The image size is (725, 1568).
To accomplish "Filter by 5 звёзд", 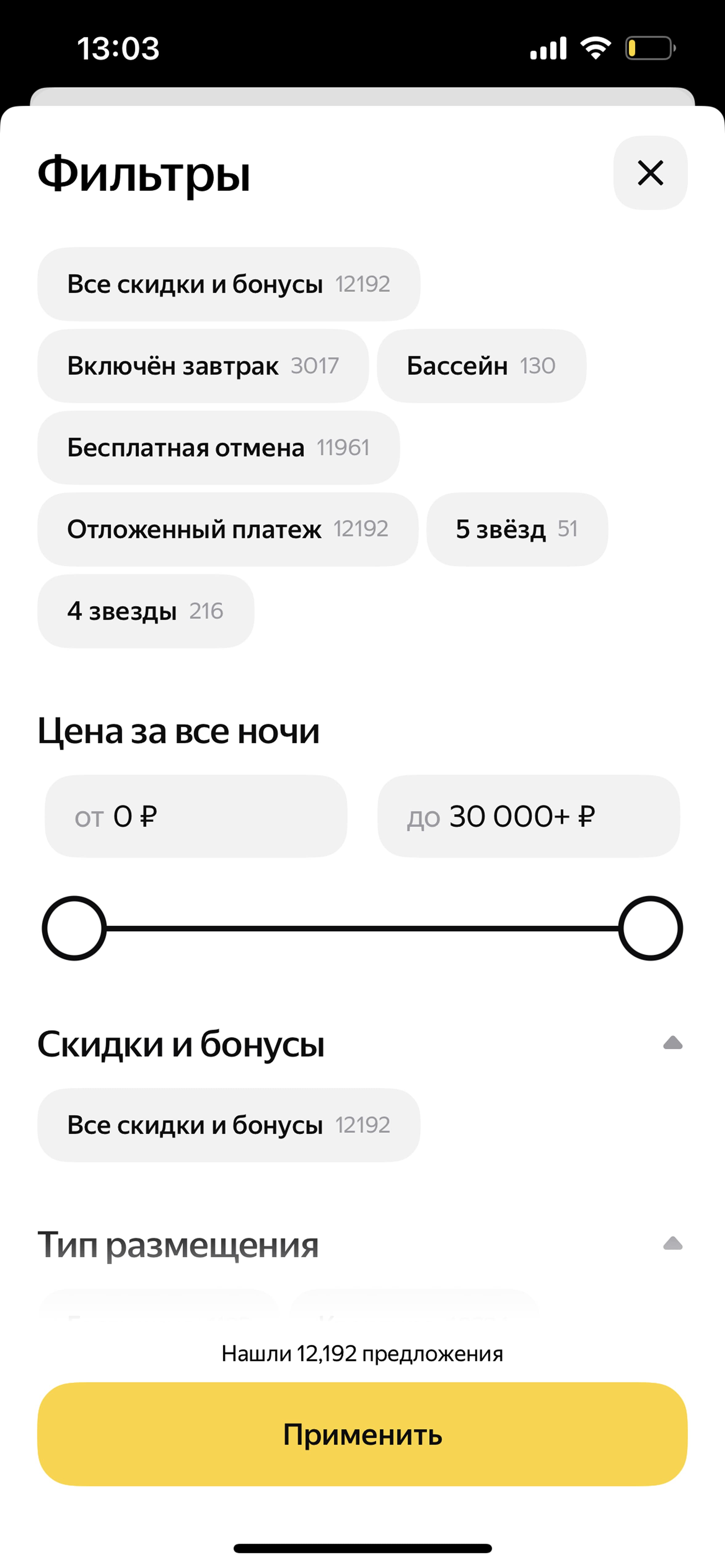I will pyautogui.click(x=517, y=529).
